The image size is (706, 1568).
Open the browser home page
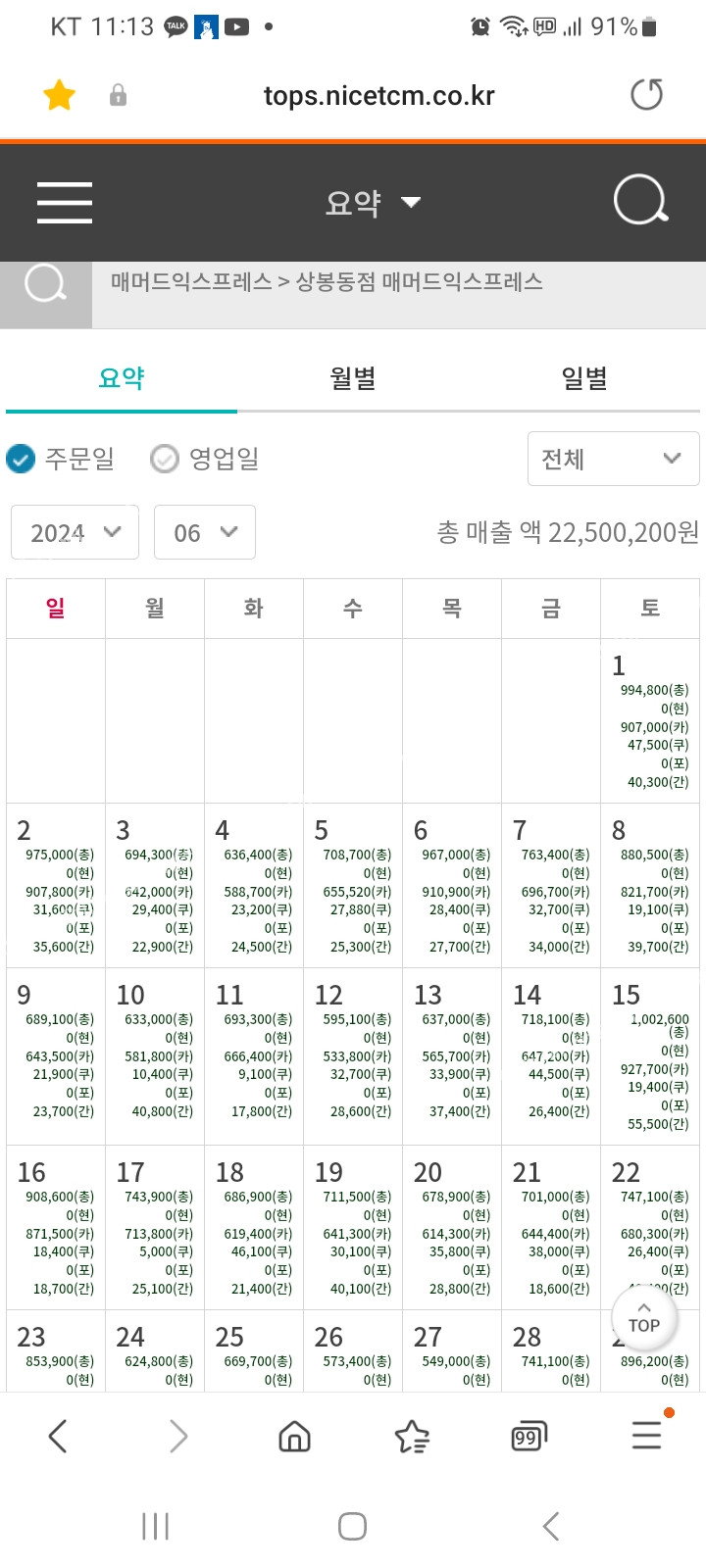(x=294, y=1437)
